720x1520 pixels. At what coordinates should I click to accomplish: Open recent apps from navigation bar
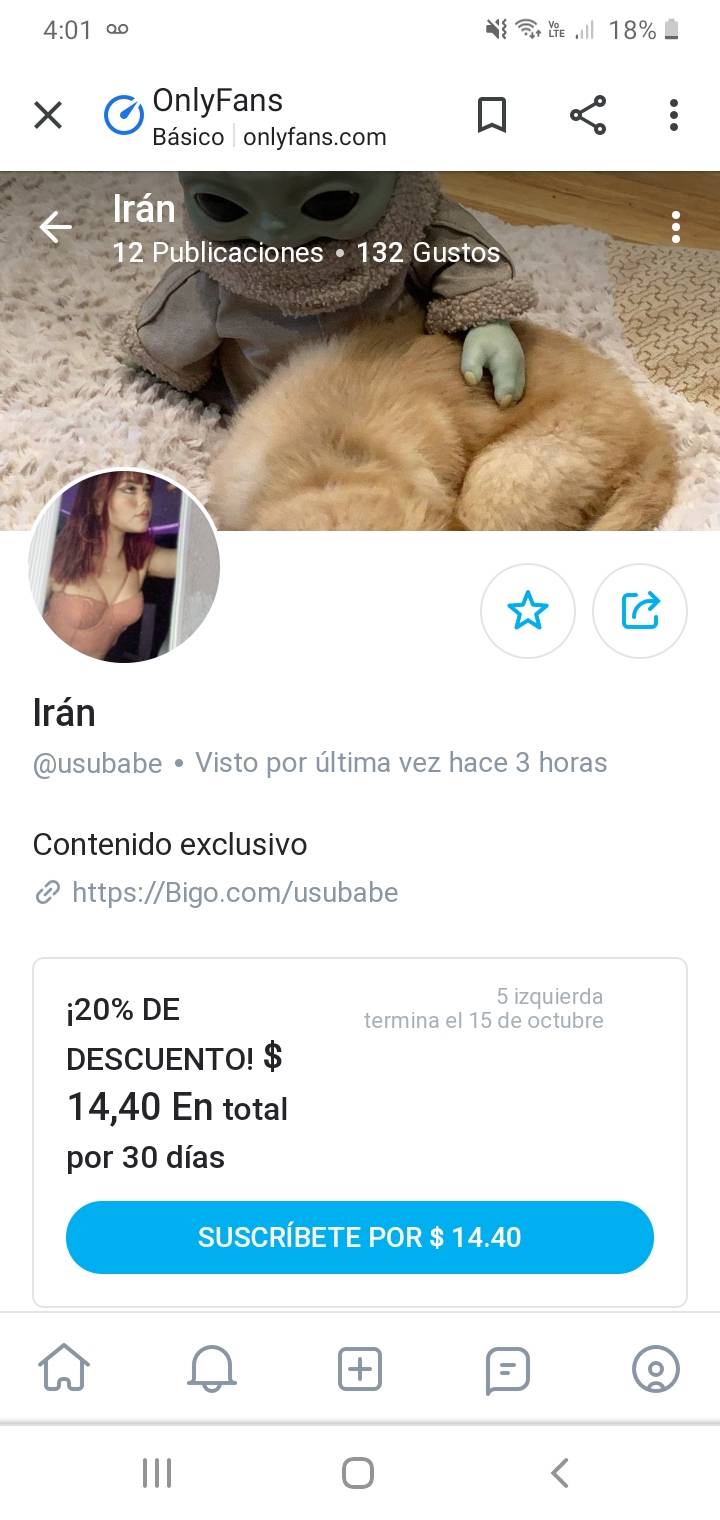pyautogui.click(x=157, y=1472)
